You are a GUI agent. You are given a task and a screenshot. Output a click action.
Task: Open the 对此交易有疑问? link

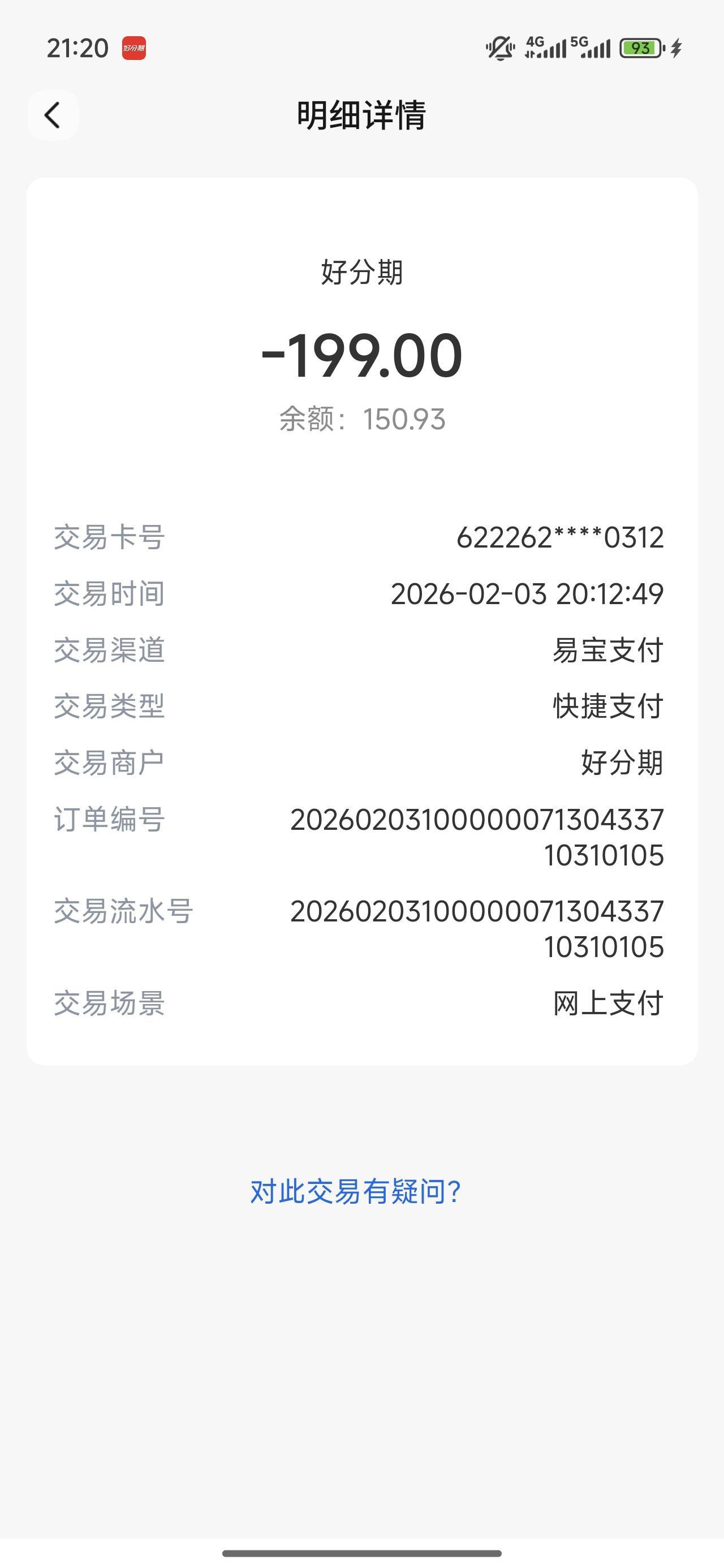(x=356, y=1191)
